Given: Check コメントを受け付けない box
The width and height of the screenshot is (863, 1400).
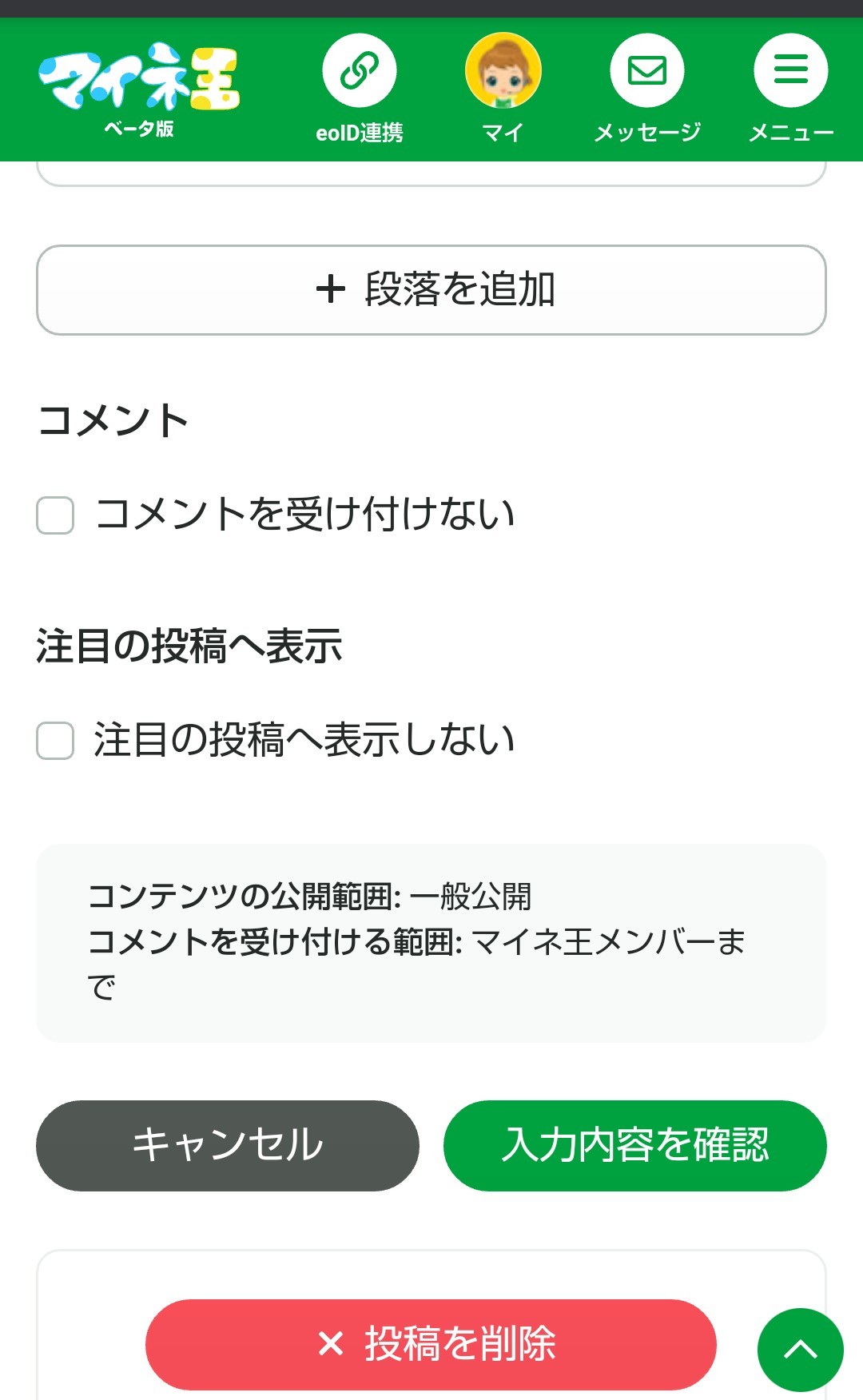Looking at the screenshot, I should (x=55, y=515).
